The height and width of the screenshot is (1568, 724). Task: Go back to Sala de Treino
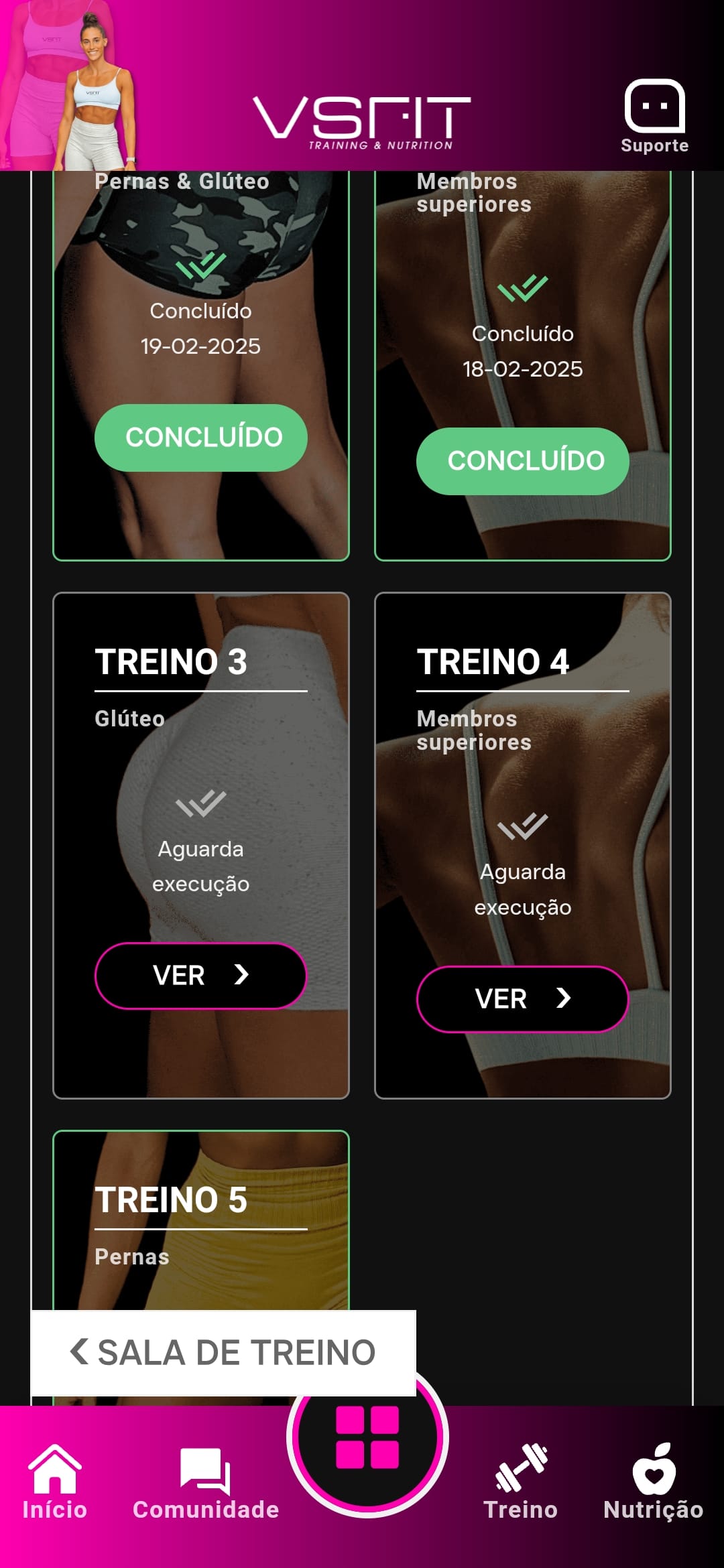(x=223, y=1352)
